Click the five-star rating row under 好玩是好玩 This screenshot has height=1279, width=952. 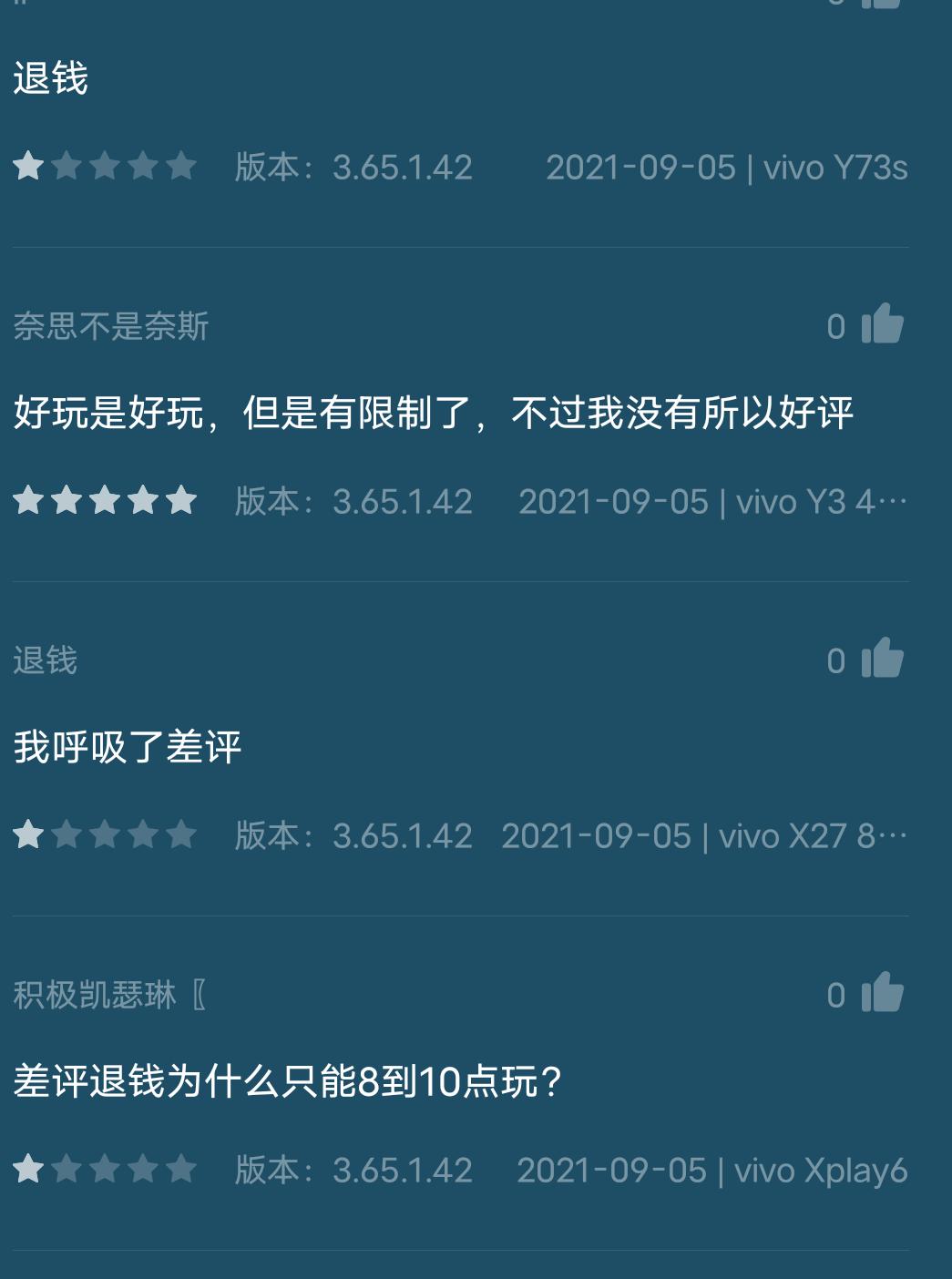click(x=105, y=498)
